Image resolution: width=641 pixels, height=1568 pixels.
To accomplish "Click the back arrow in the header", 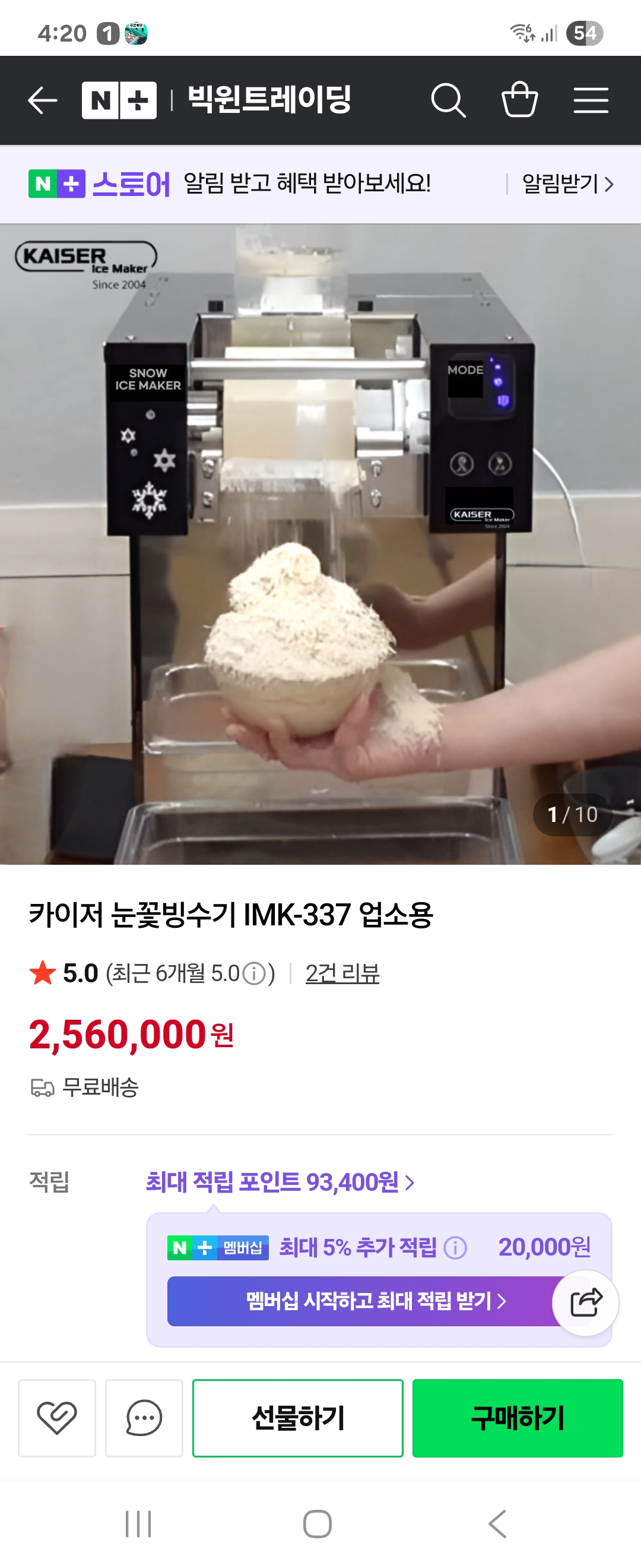I will point(41,101).
